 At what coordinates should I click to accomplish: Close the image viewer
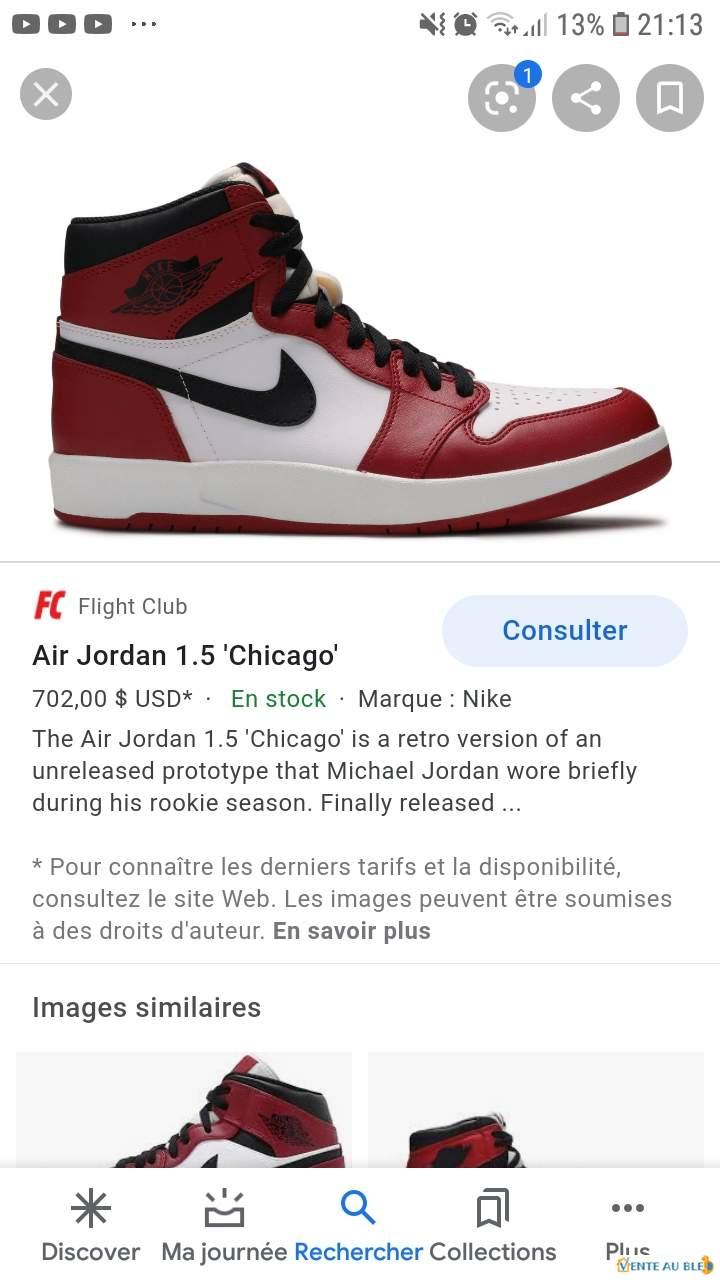46,96
